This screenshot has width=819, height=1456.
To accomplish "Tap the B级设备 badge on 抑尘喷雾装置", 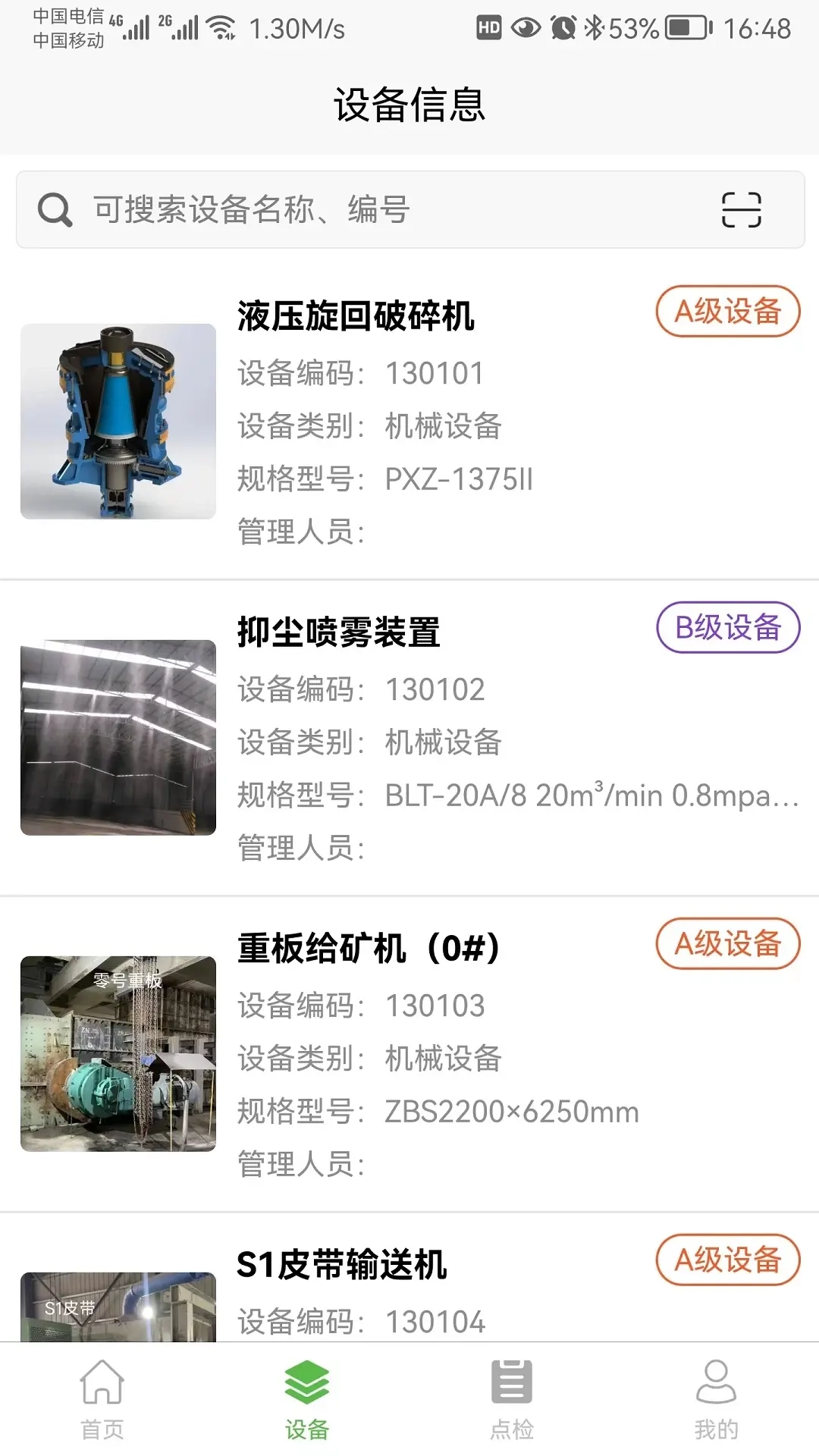I will coord(727,627).
